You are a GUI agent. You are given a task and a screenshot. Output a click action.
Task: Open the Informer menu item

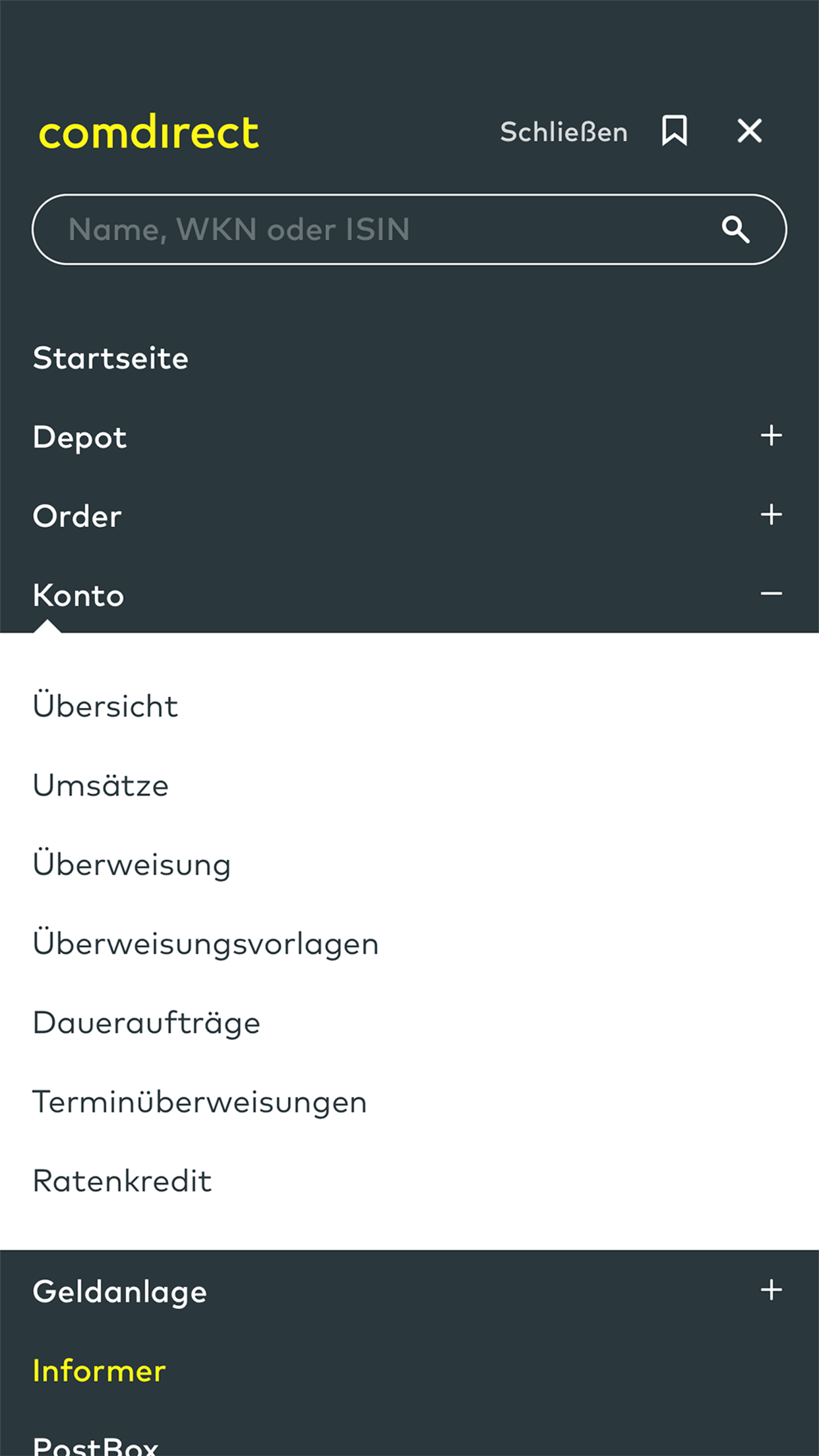100,1370
